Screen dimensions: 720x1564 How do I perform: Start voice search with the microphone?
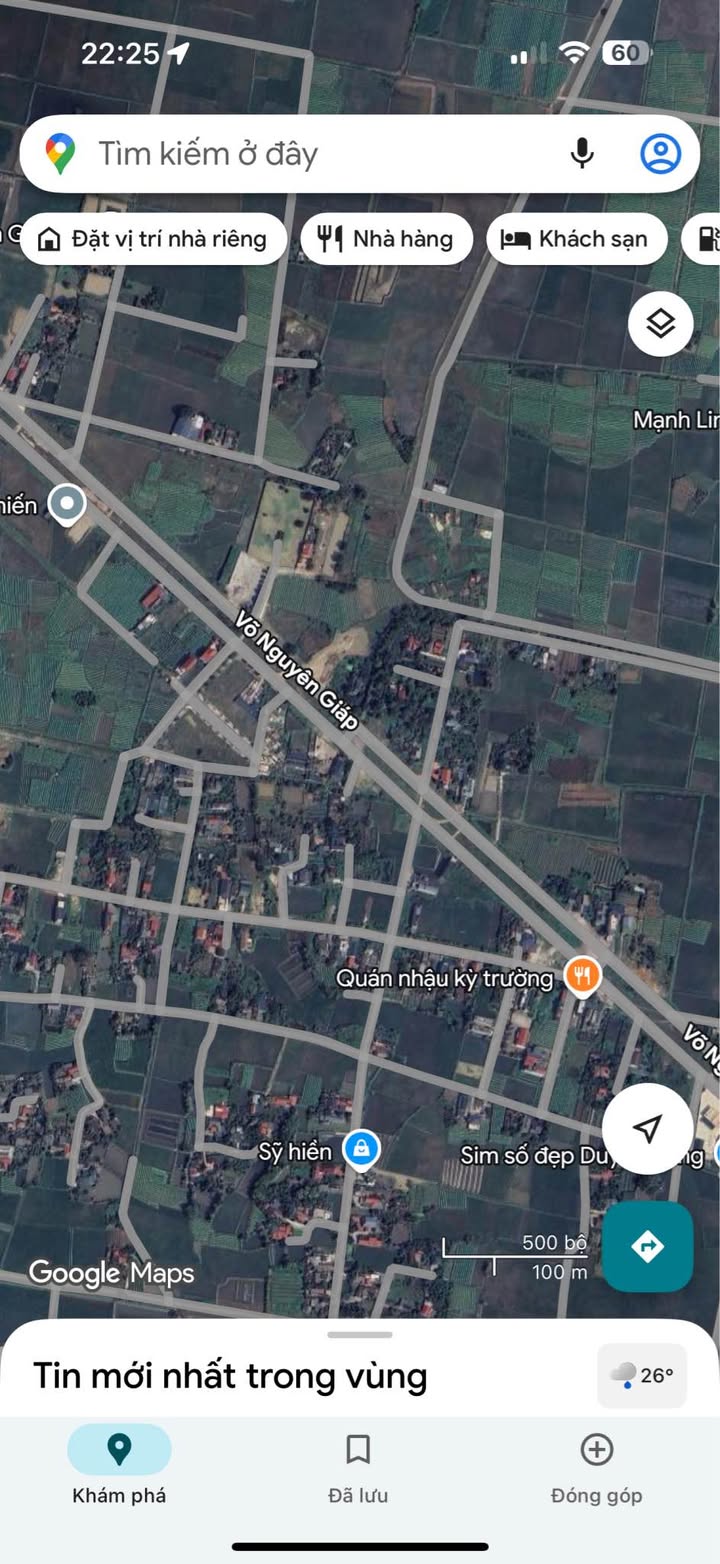[x=582, y=154]
